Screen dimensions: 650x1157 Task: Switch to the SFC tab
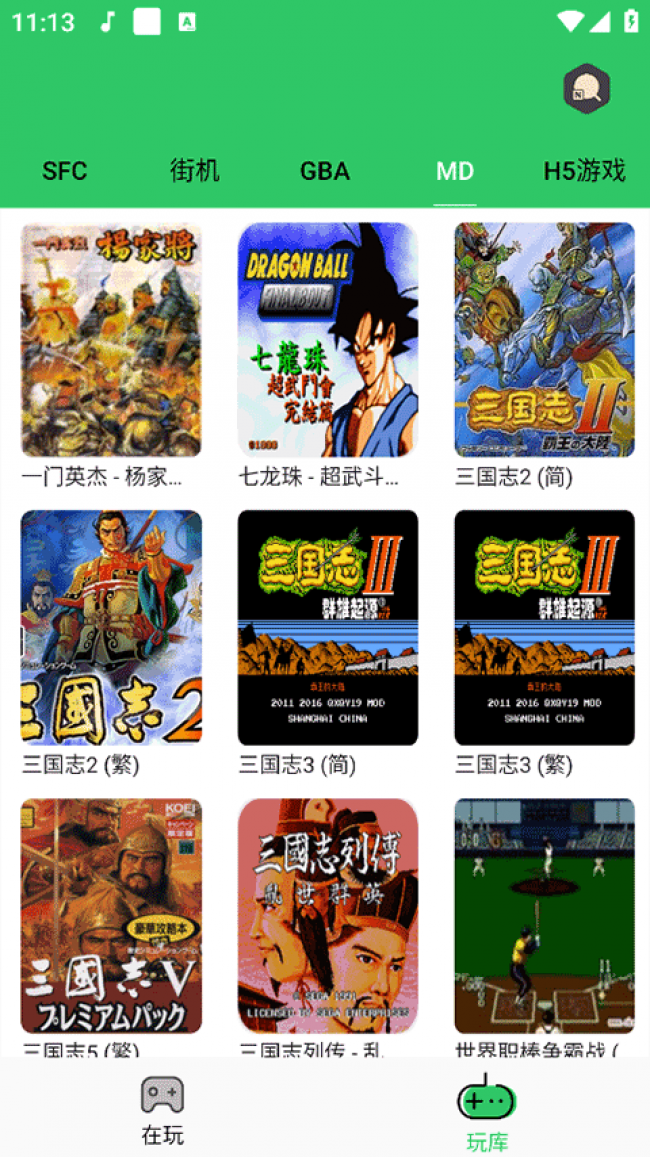pyautogui.click(x=65, y=171)
